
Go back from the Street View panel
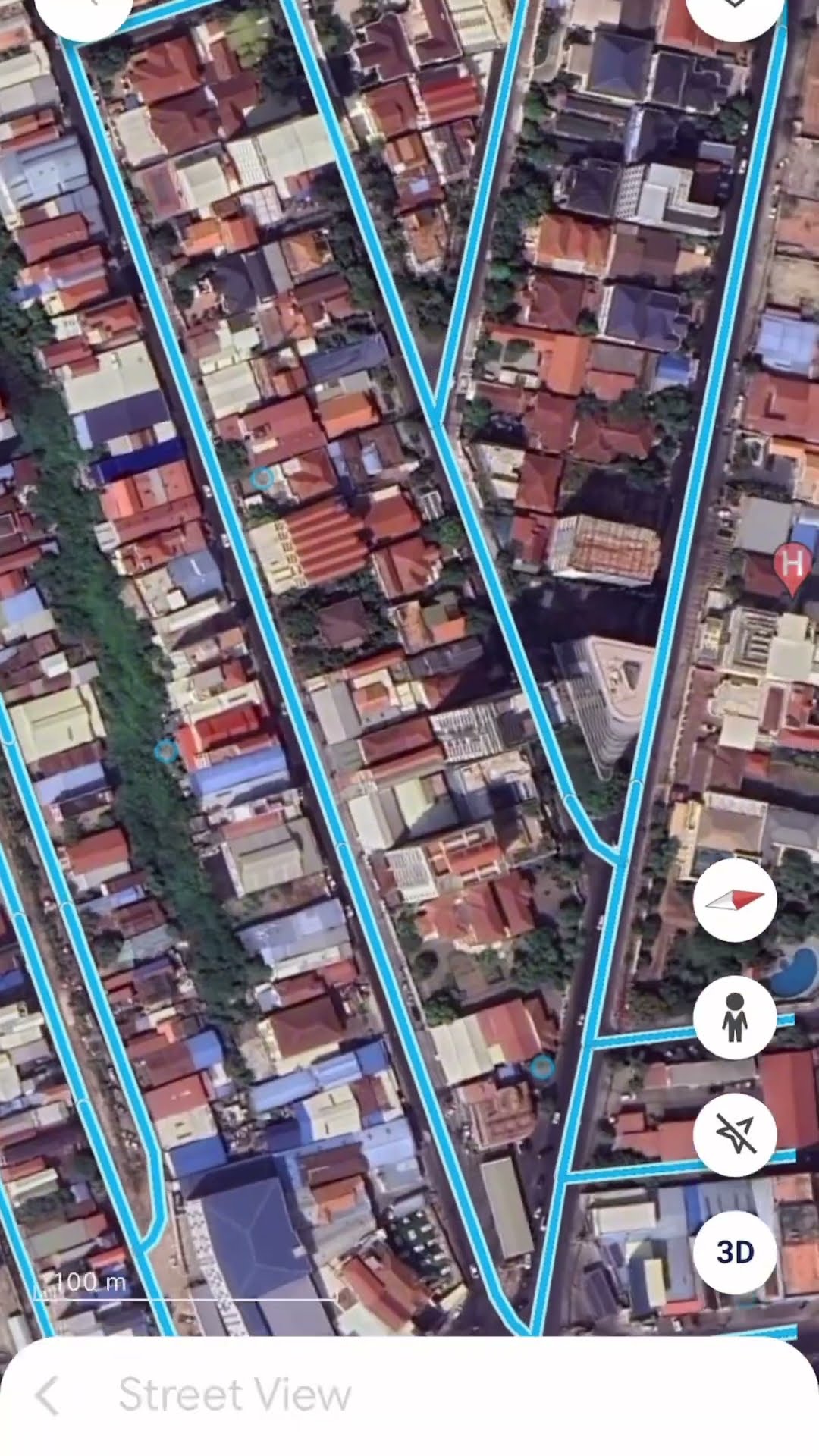click(47, 1396)
